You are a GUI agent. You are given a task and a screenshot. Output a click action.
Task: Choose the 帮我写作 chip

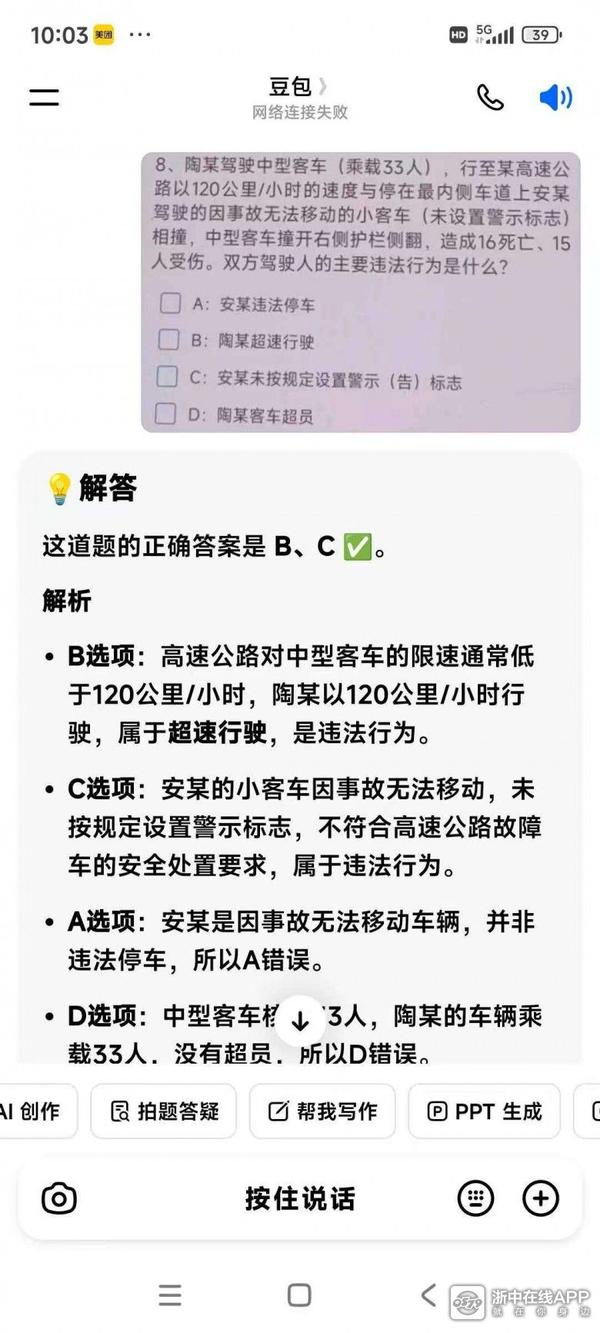(x=322, y=1111)
